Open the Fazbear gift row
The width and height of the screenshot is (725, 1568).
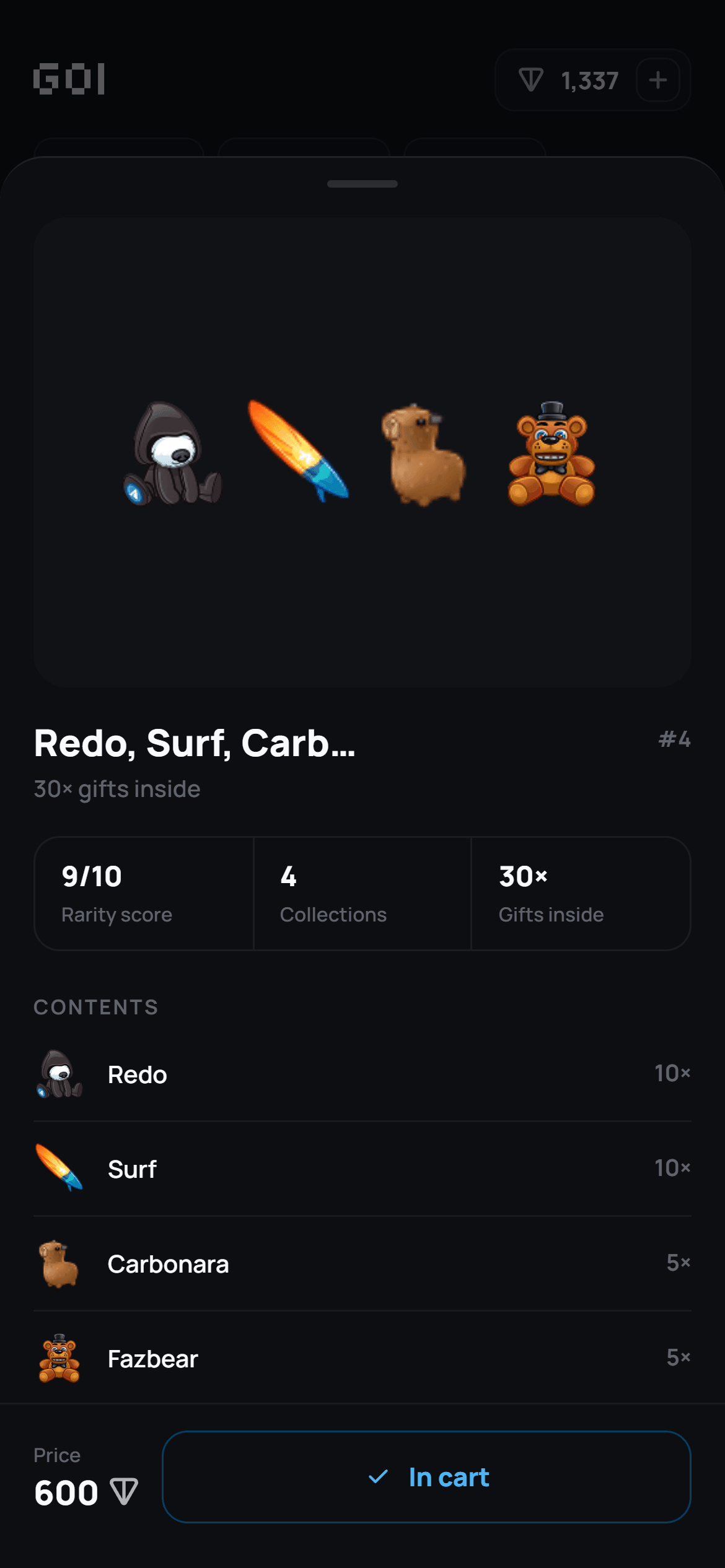click(362, 1359)
